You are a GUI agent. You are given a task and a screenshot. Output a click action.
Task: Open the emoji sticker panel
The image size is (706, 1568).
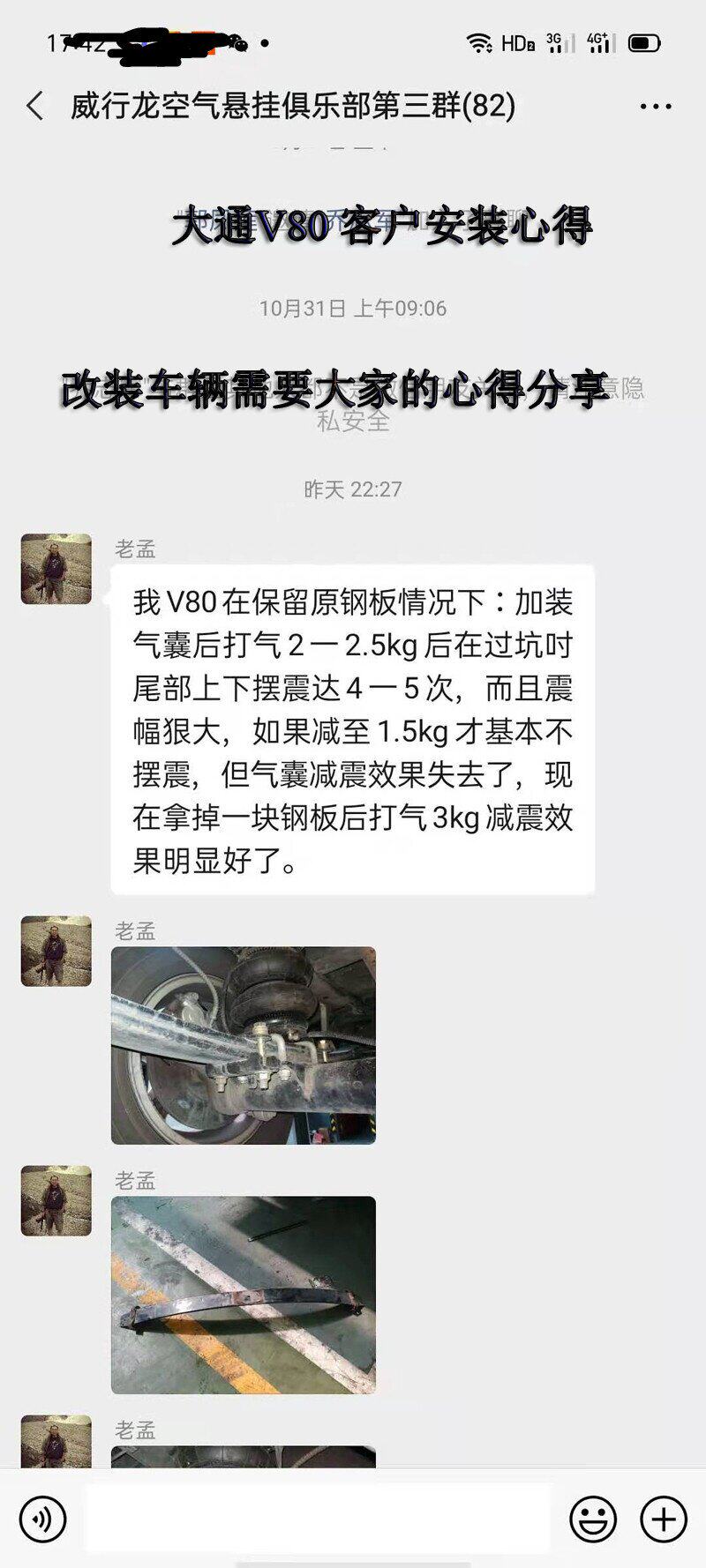(x=592, y=1519)
